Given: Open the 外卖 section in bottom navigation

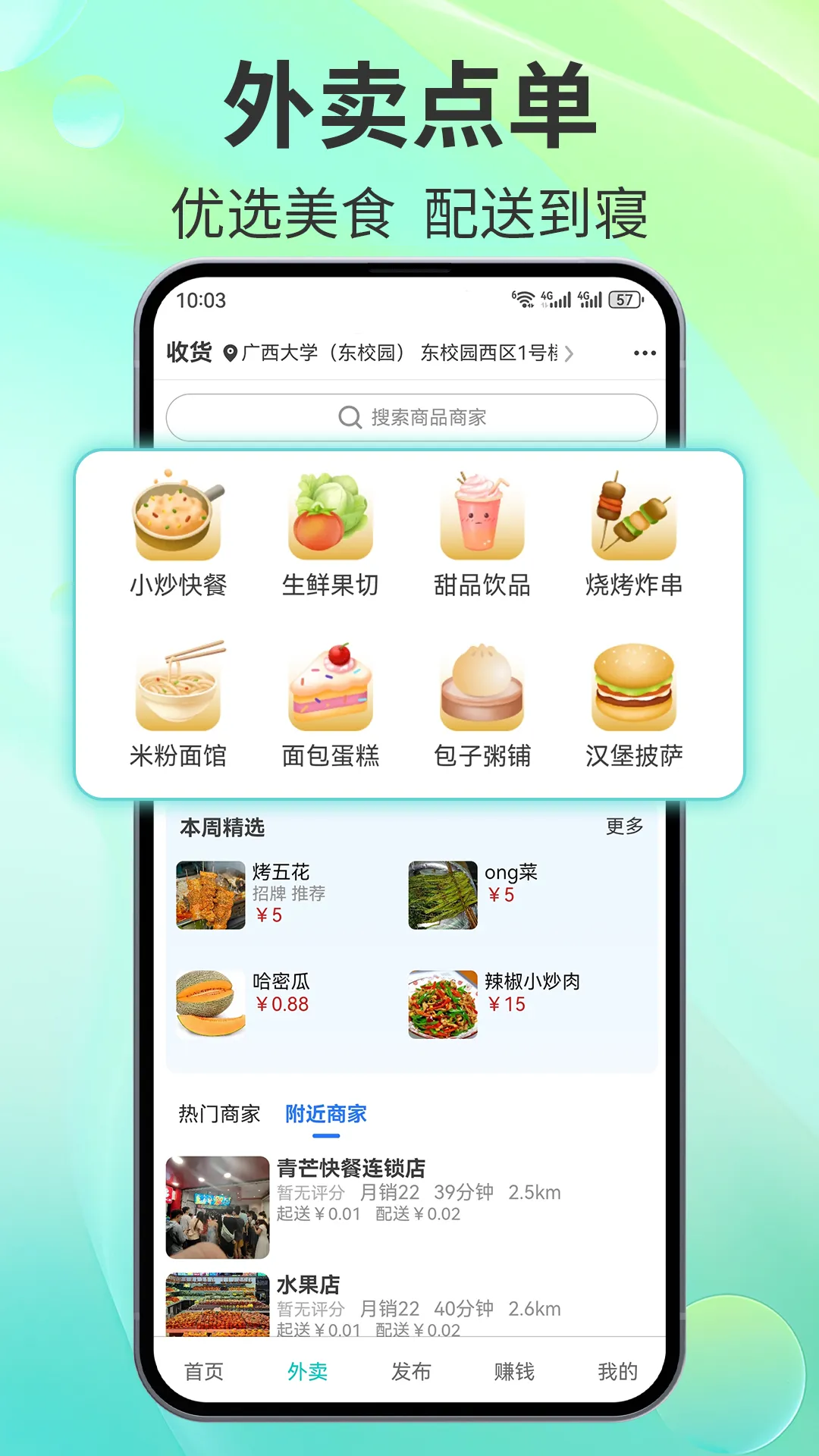Looking at the screenshot, I should click(306, 1371).
